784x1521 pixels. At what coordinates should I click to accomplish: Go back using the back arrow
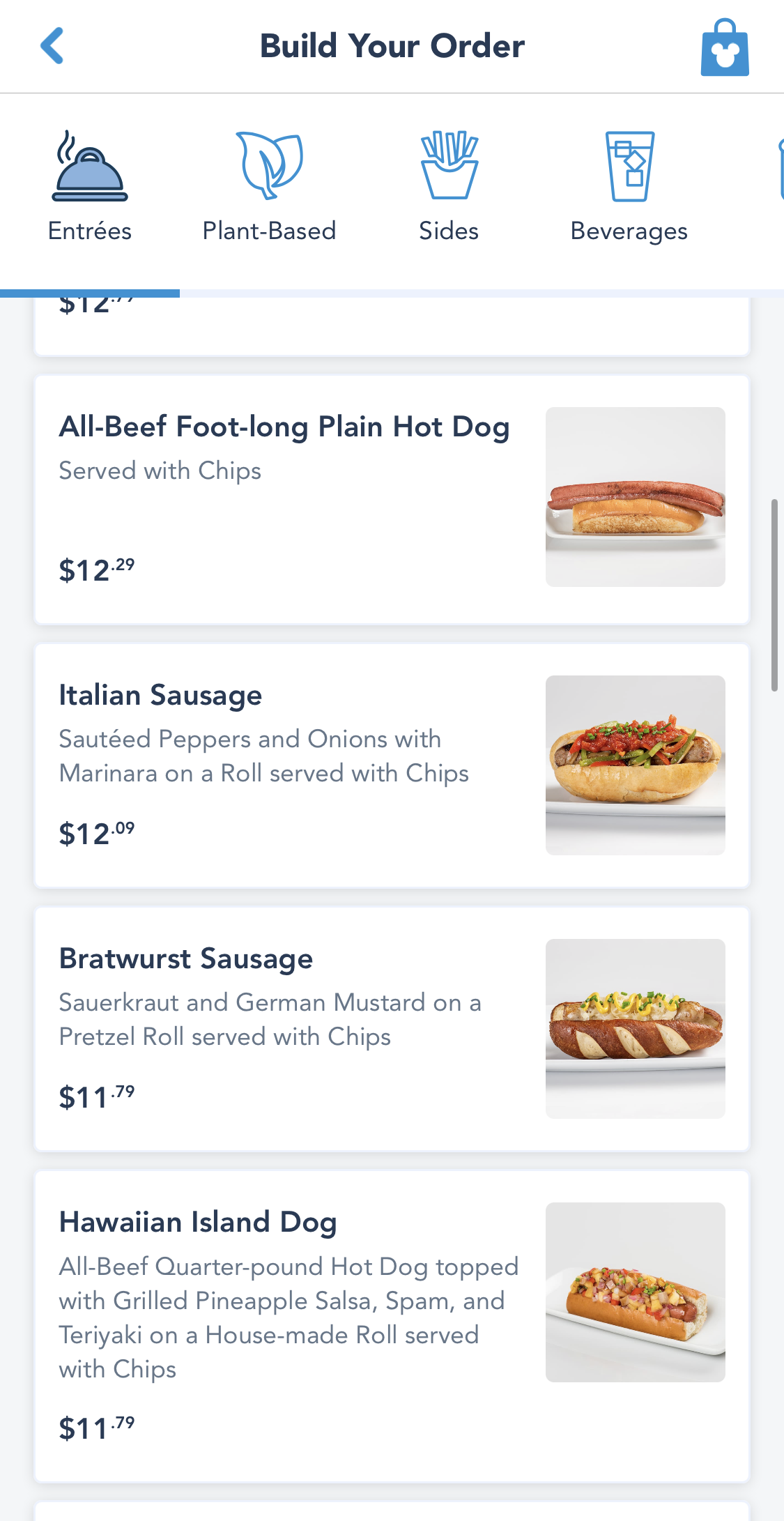pyautogui.click(x=53, y=46)
